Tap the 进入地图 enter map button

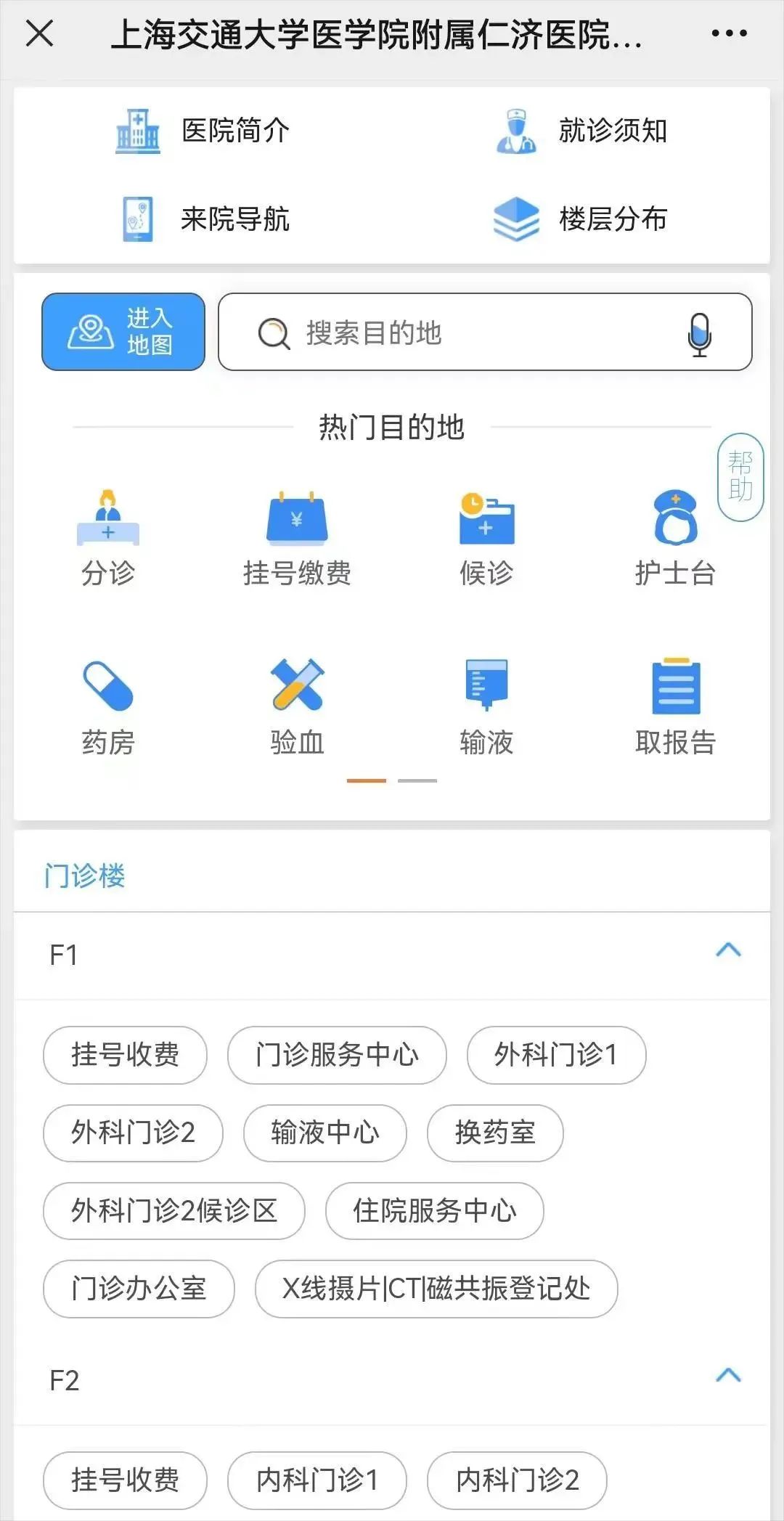pos(123,332)
